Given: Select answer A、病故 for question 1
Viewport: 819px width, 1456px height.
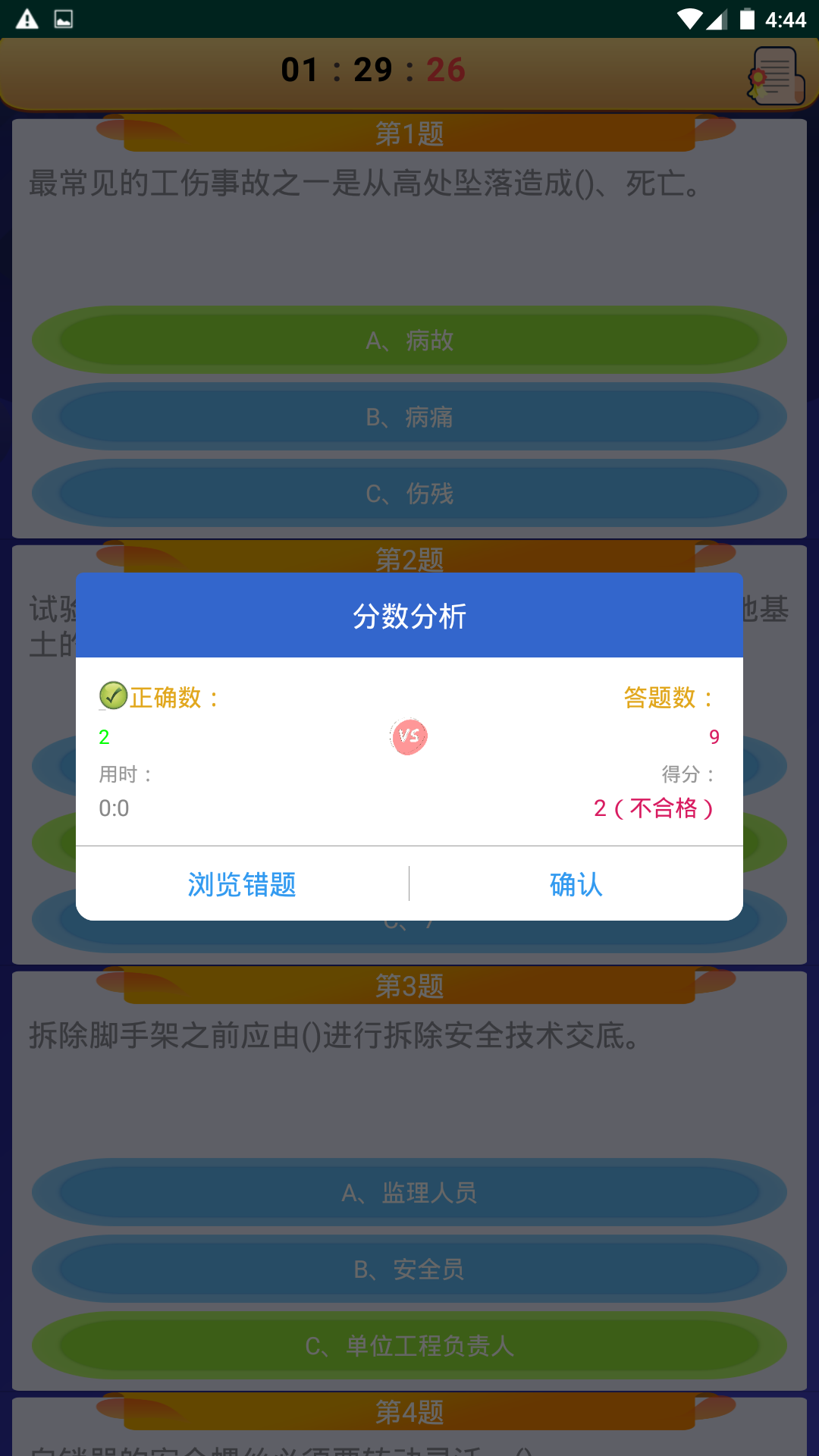Looking at the screenshot, I should click(409, 340).
